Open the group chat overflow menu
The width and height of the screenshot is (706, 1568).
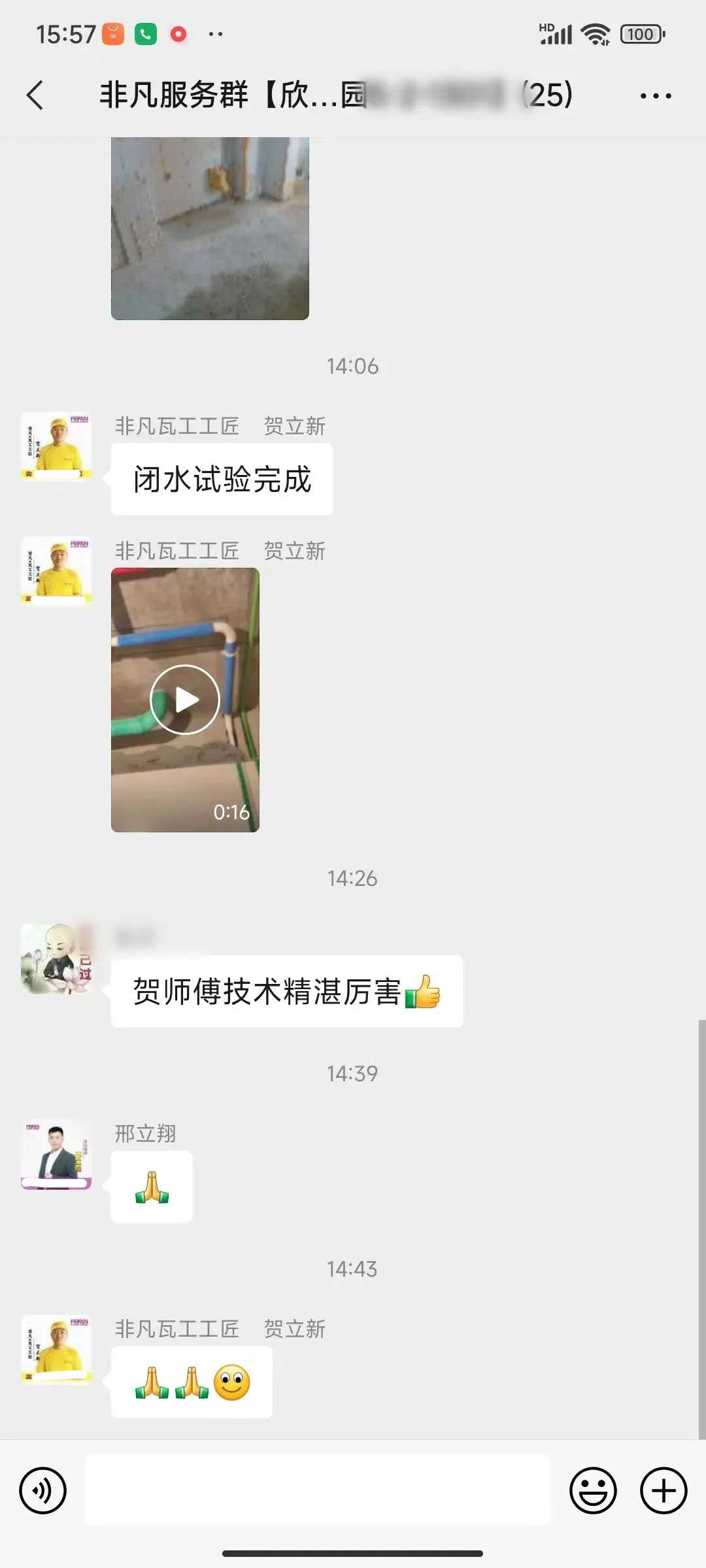pos(655,96)
